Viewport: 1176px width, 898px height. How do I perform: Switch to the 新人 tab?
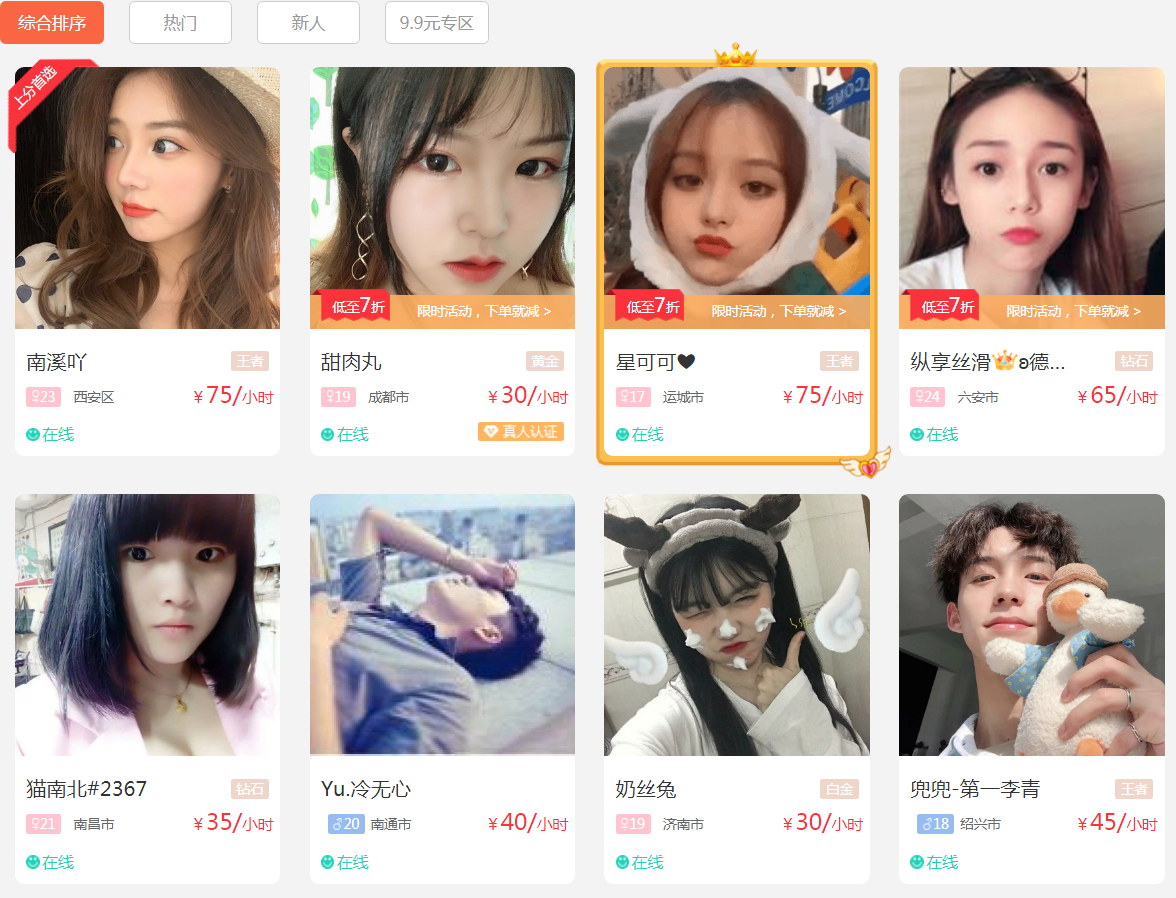point(308,22)
